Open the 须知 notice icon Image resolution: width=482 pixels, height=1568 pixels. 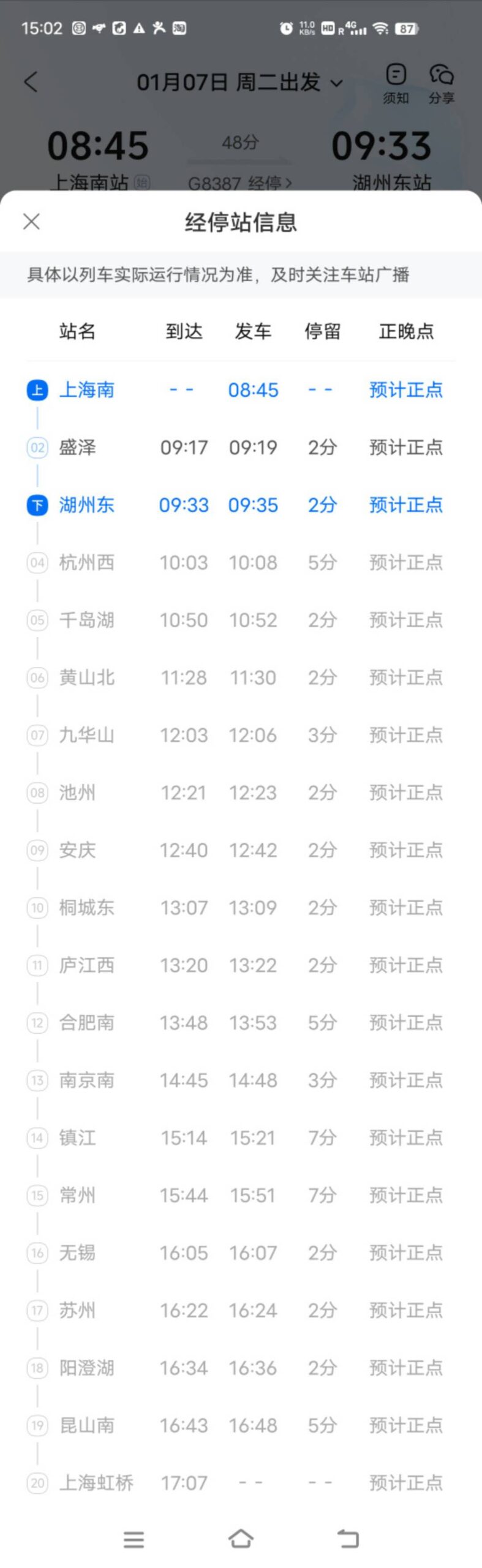click(396, 82)
